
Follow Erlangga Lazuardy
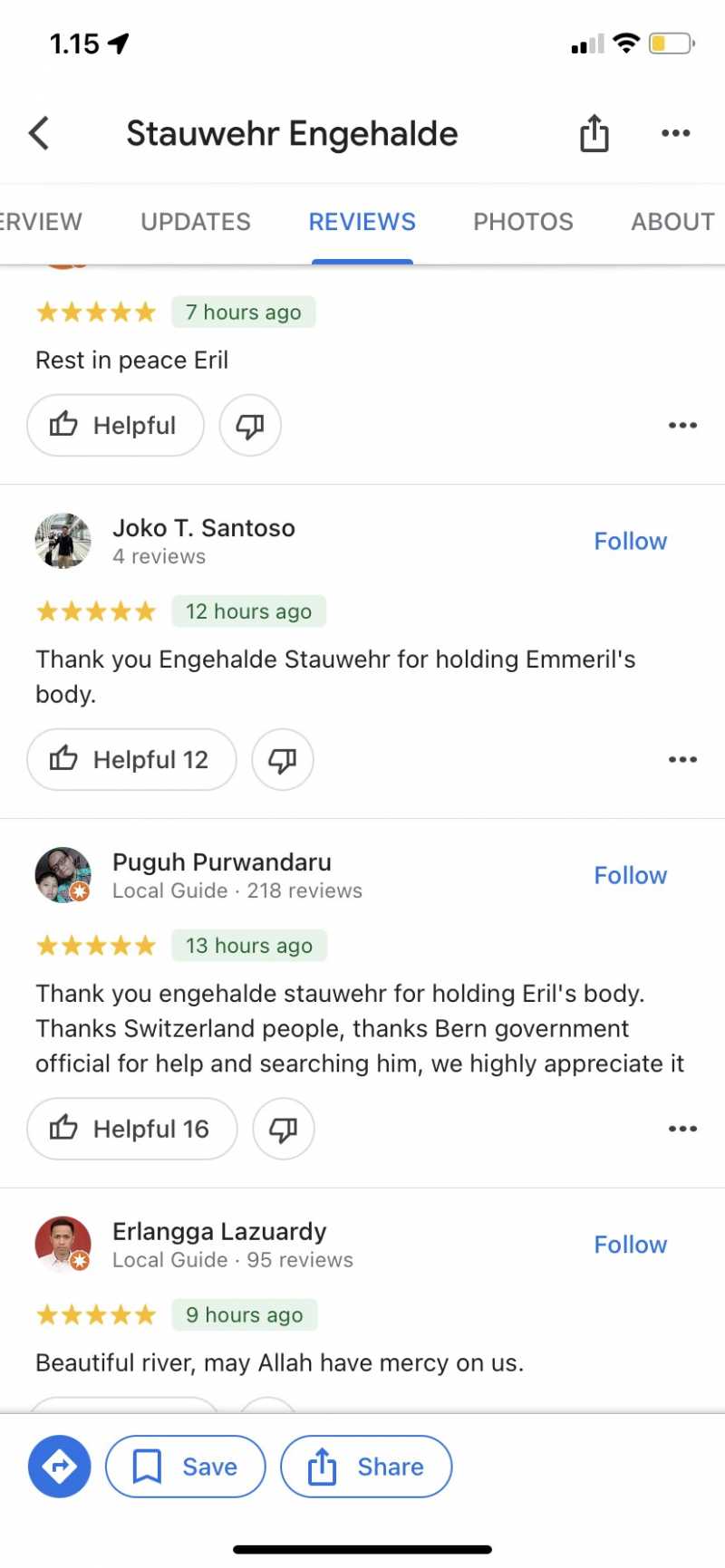click(630, 1245)
